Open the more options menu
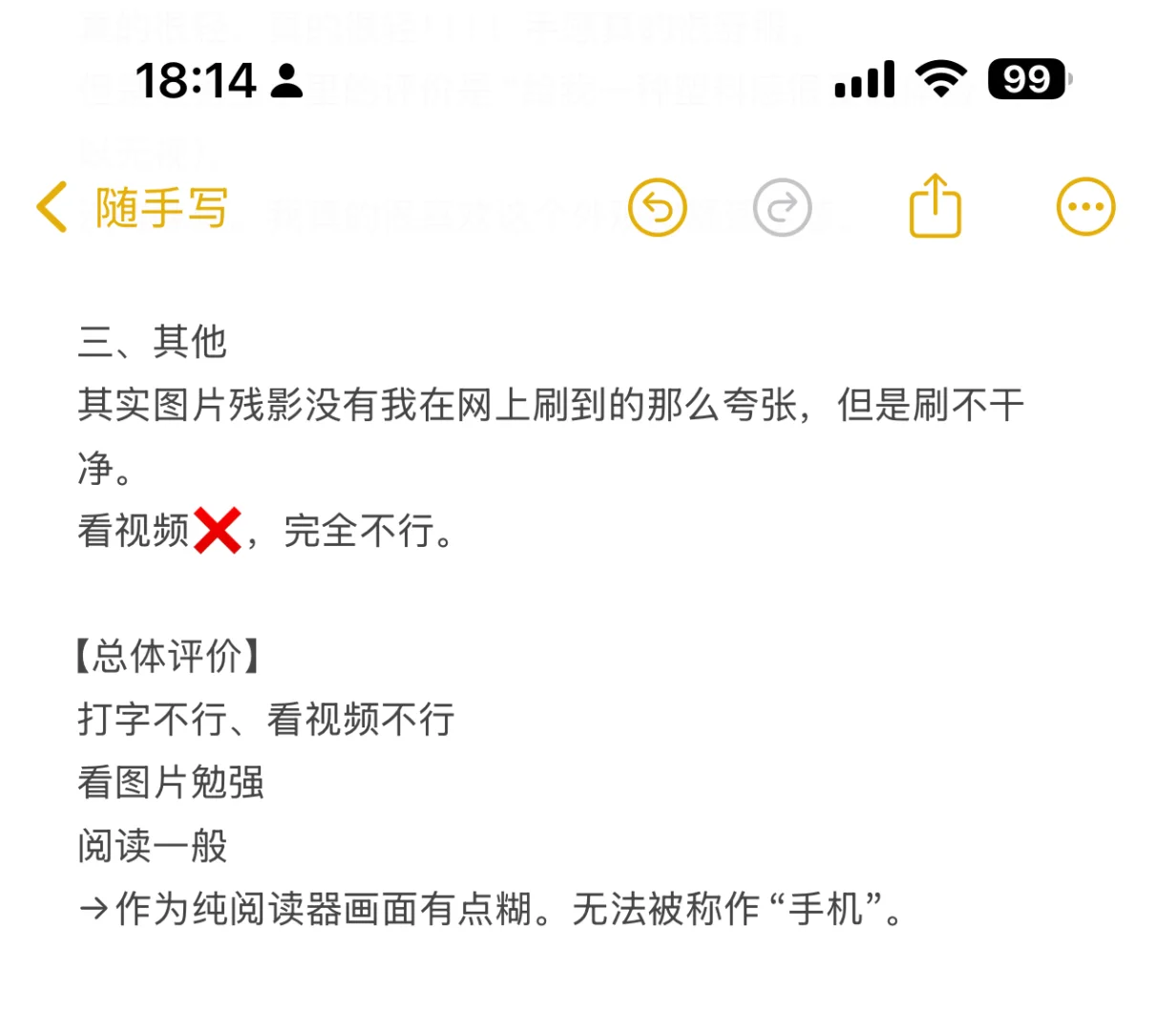Image resolution: width=1176 pixels, height=1031 pixels. [x=1085, y=206]
